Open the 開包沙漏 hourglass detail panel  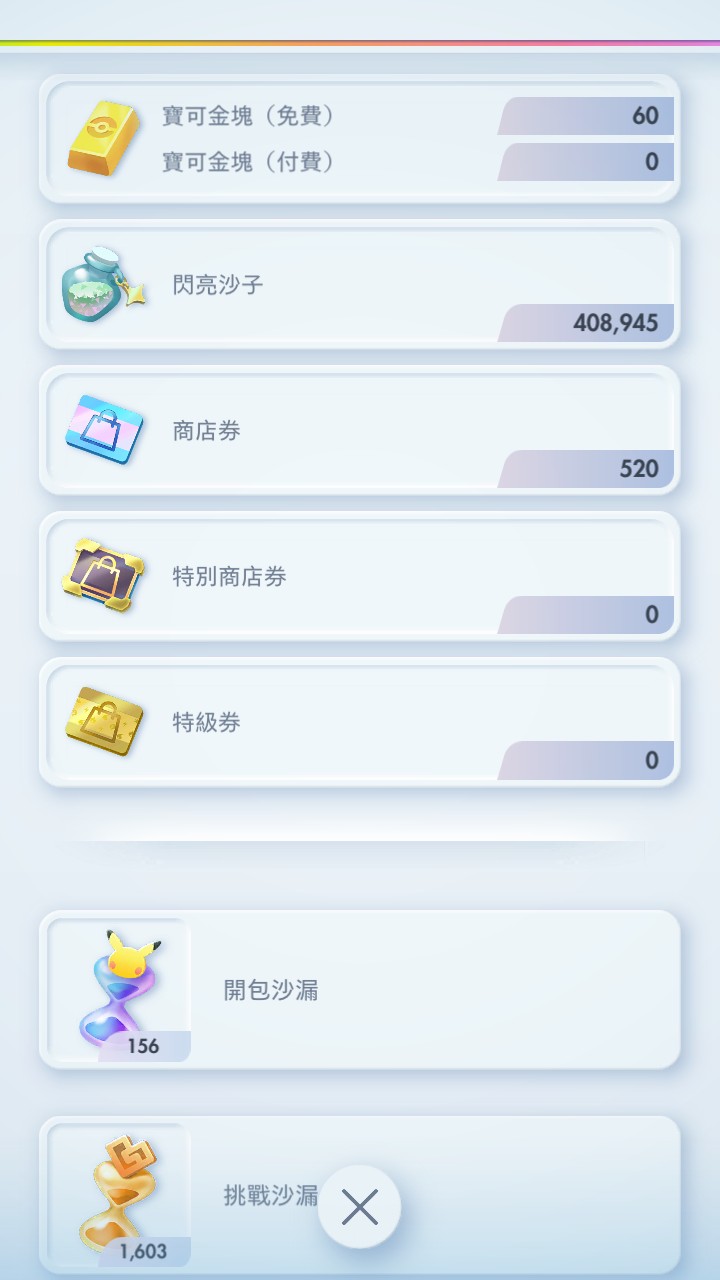[360, 990]
